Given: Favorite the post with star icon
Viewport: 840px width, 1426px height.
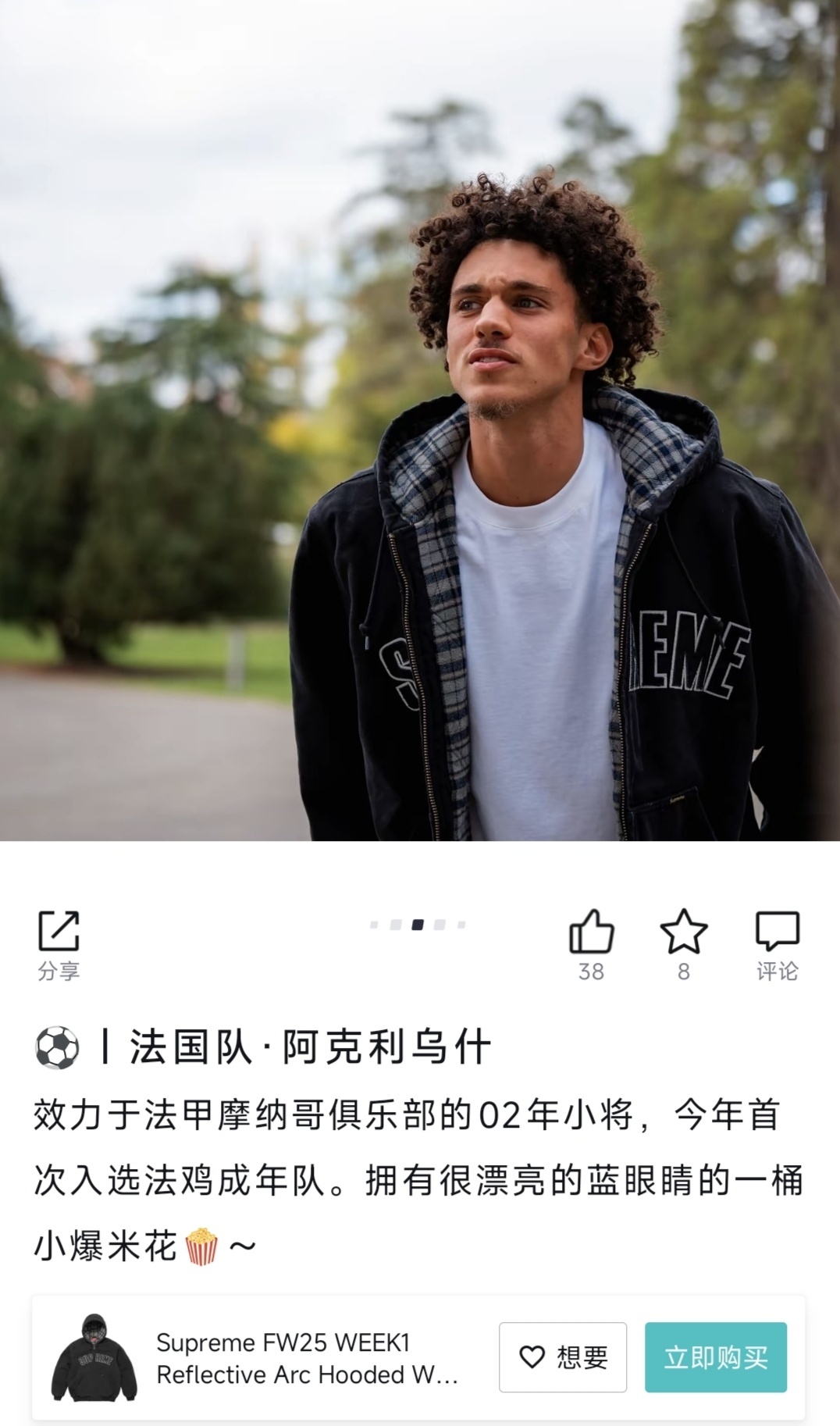Looking at the screenshot, I should (683, 932).
